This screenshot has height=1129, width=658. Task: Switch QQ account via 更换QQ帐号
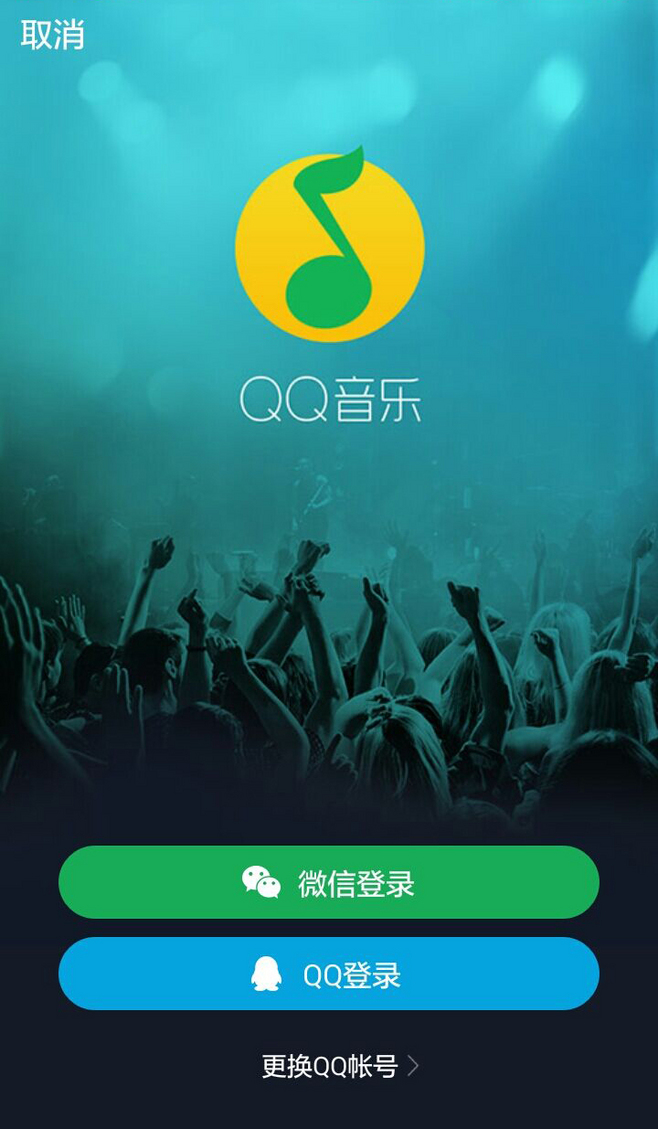click(339, 1066)
